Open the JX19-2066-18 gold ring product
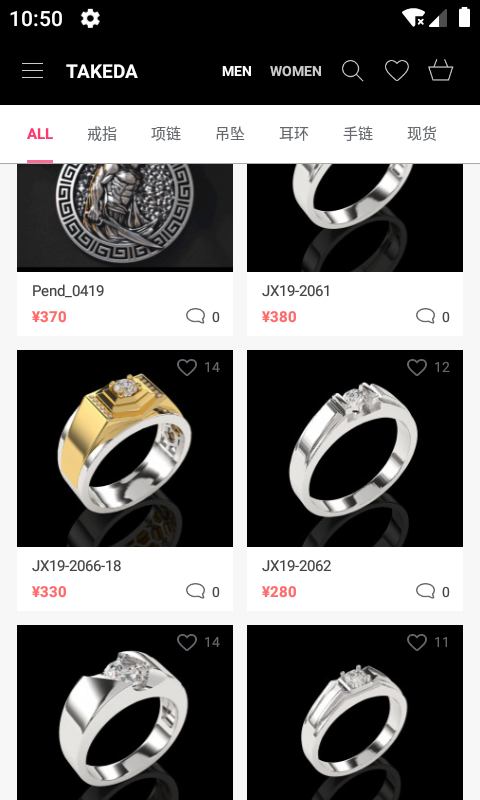 125,480
